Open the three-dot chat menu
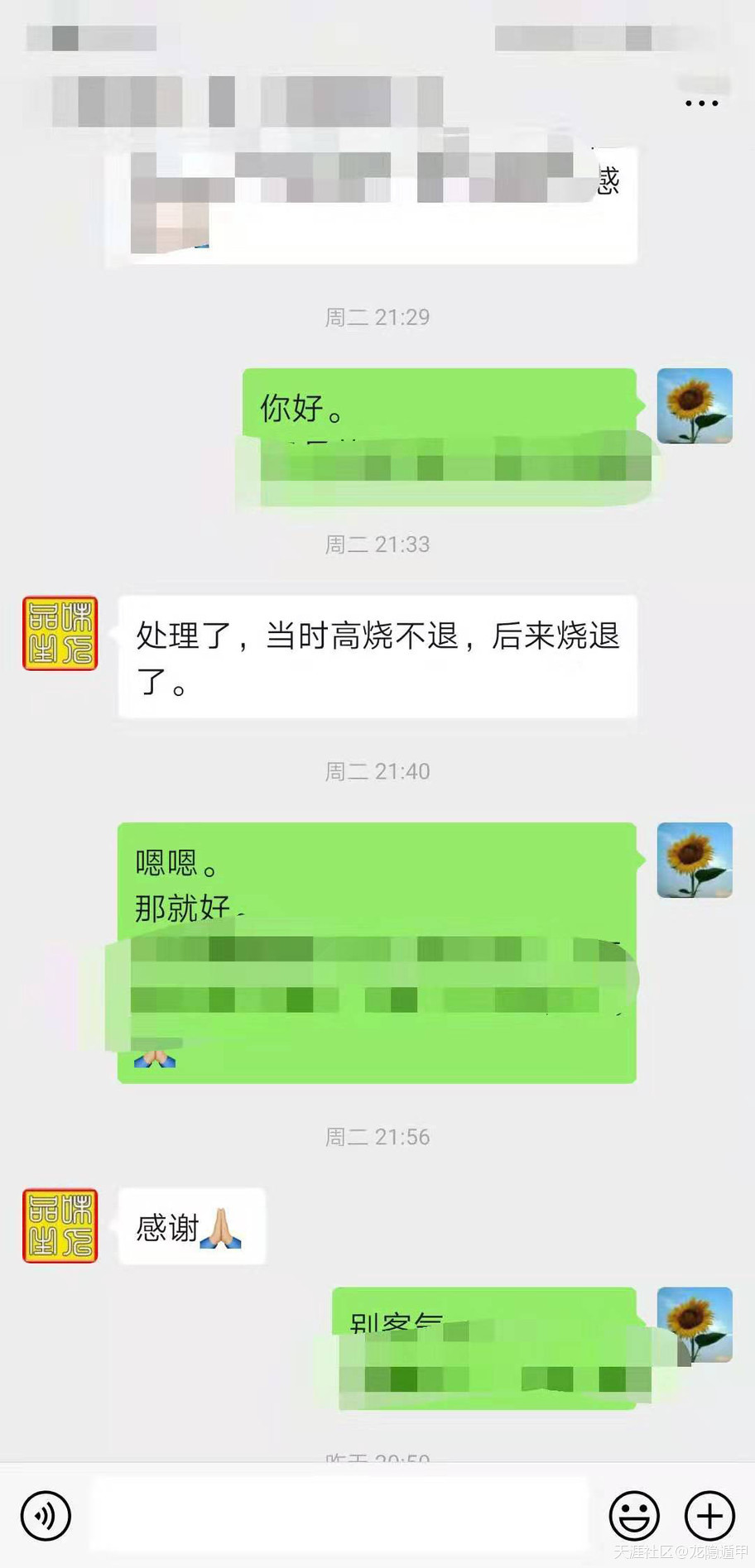Screen dimensions: 755x1568 click(701, 103)
